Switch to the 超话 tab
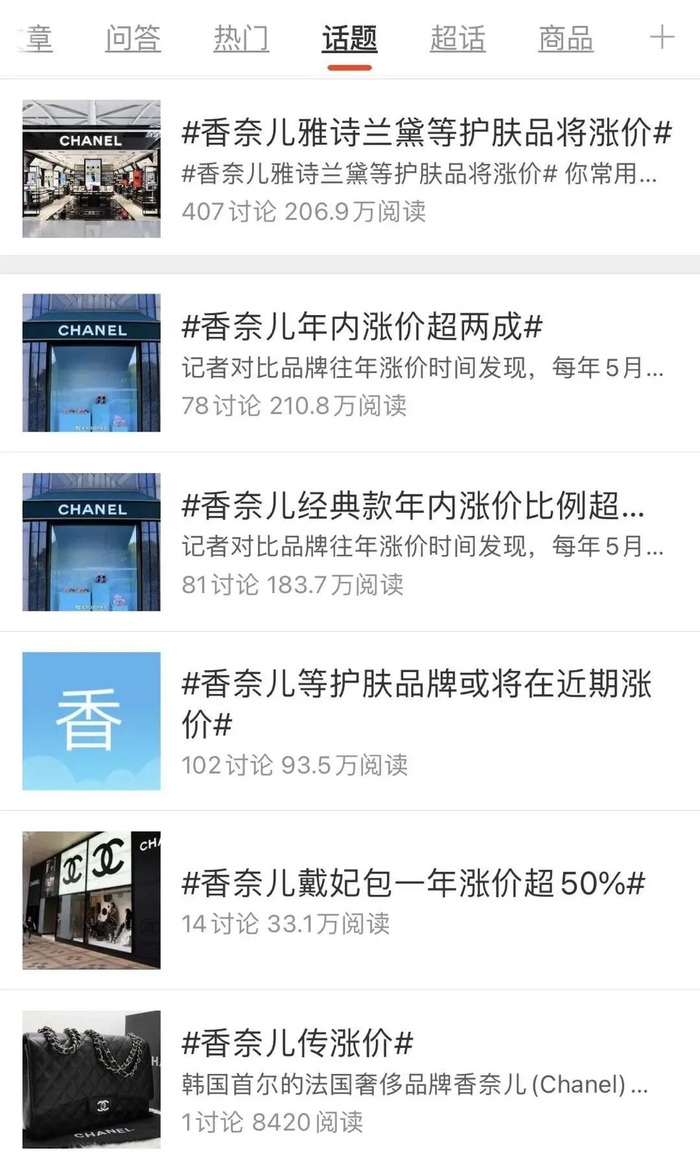700x1157 pixels. click(x=457, y=39)
